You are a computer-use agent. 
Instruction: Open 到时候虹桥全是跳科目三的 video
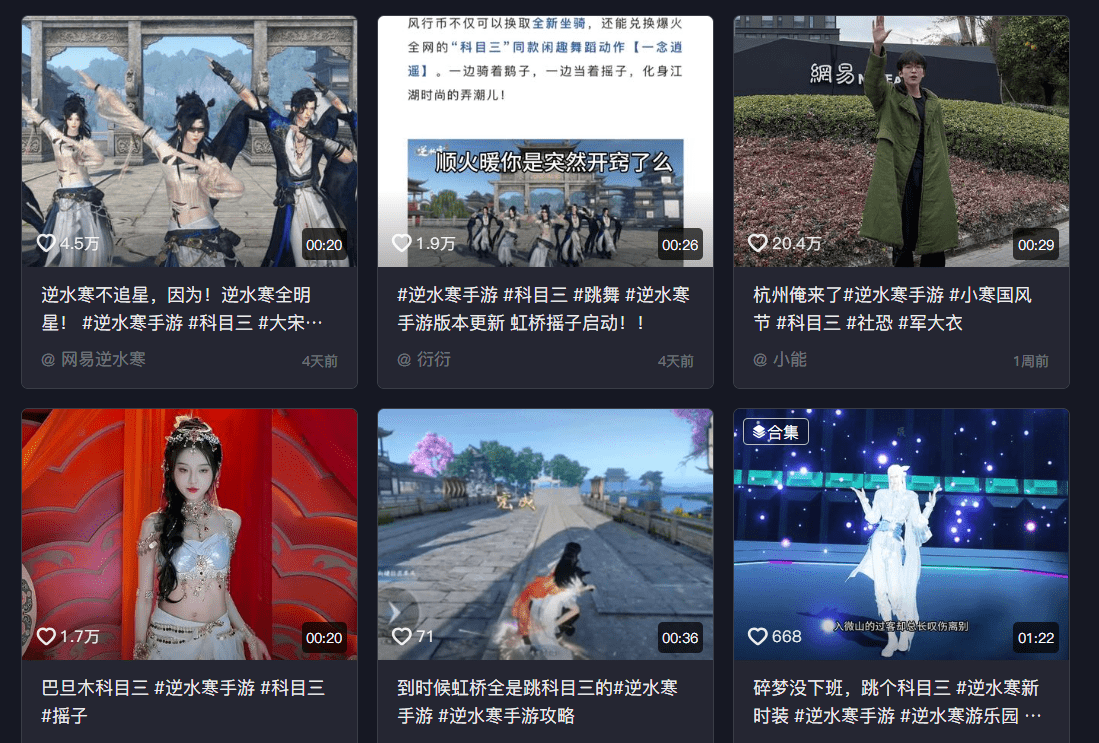tap(545, 533)
